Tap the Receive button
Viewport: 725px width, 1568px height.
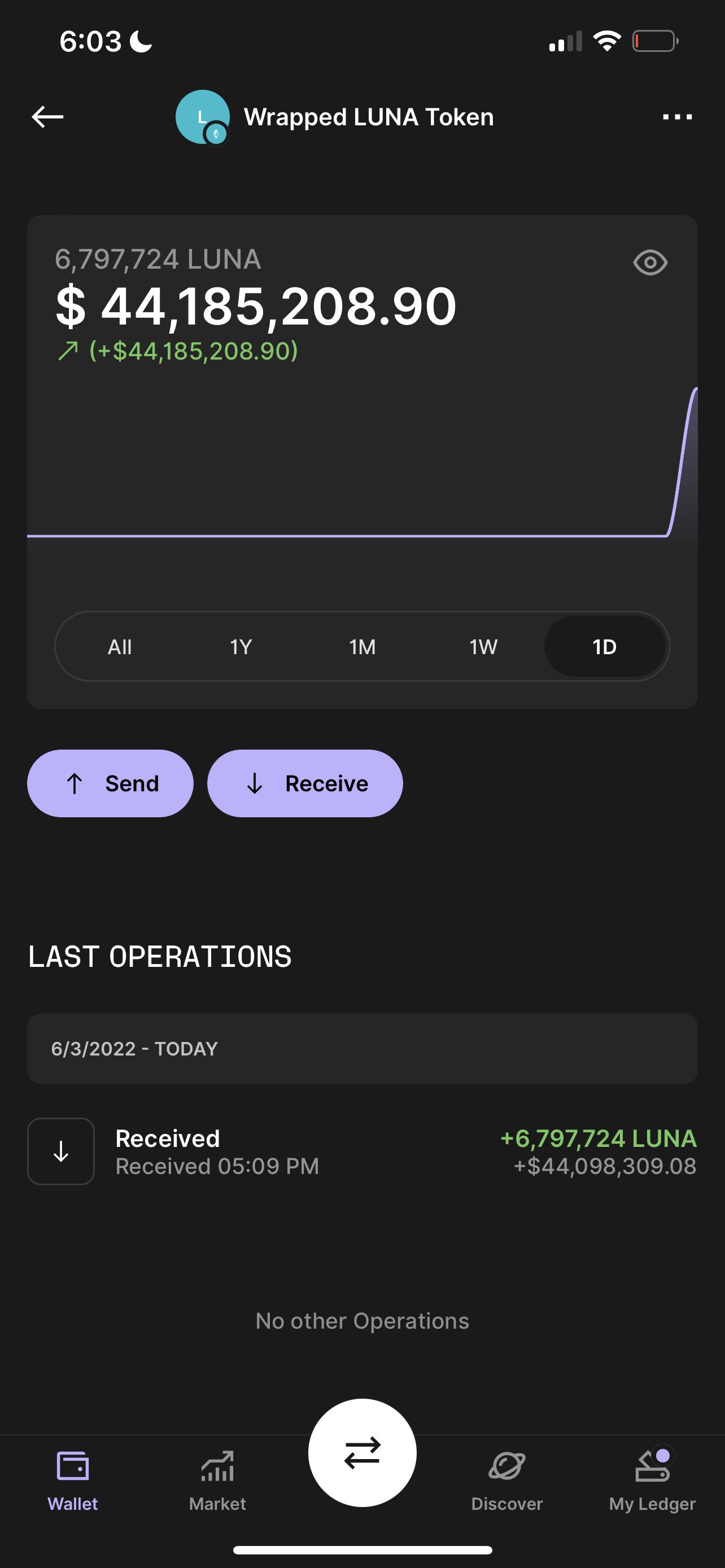[x=305, y=783]
